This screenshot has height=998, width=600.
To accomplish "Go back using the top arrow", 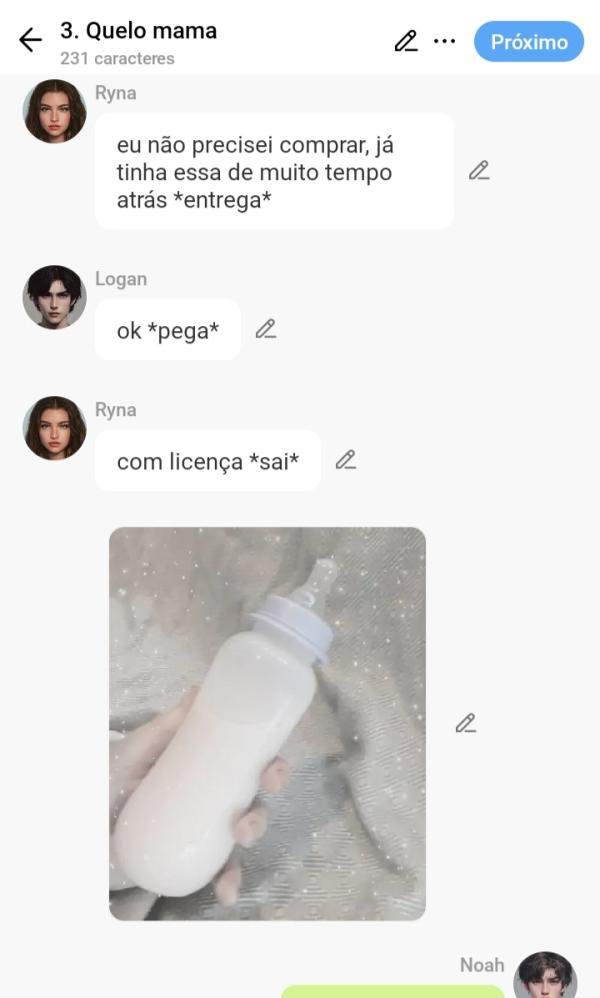I will point(31,40).
